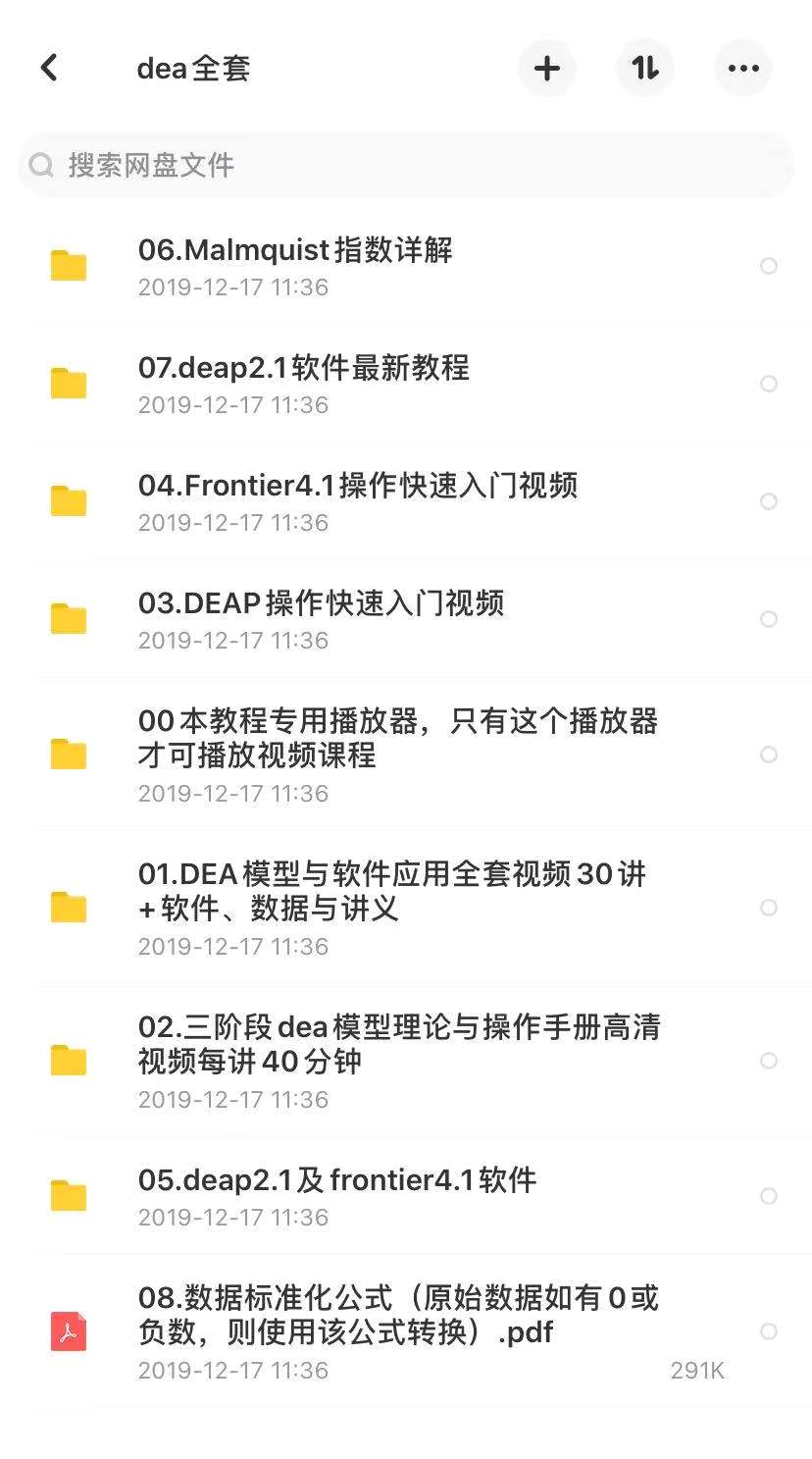The image size is (812, 1459).
Task: Tap the plus icon to add files
Action: coord(546,68)
